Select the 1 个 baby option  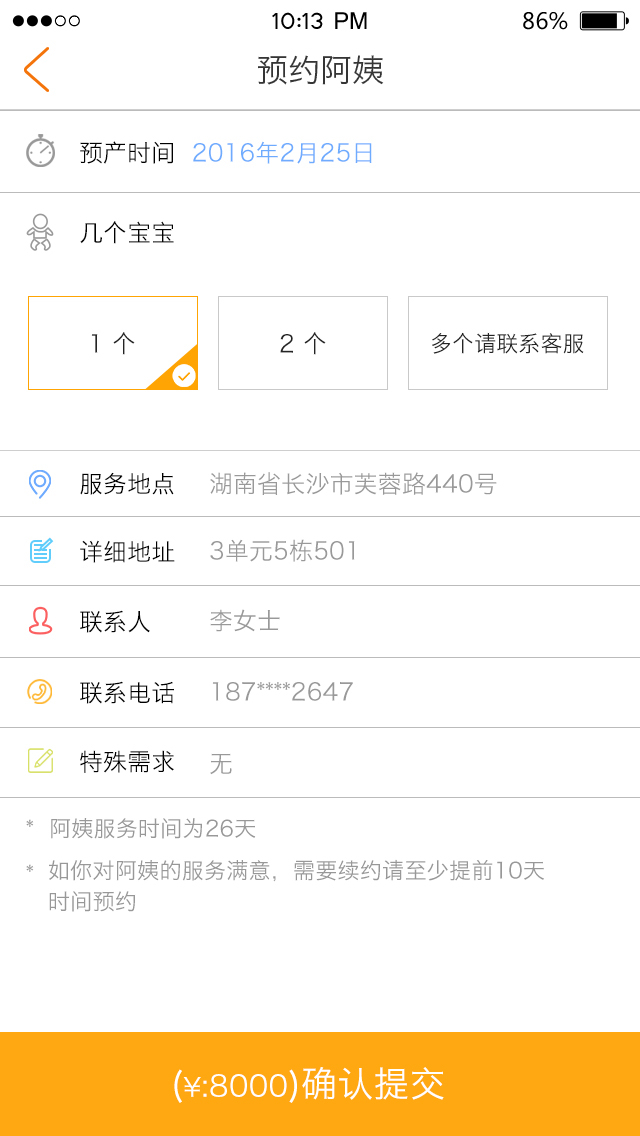point(113,343)
